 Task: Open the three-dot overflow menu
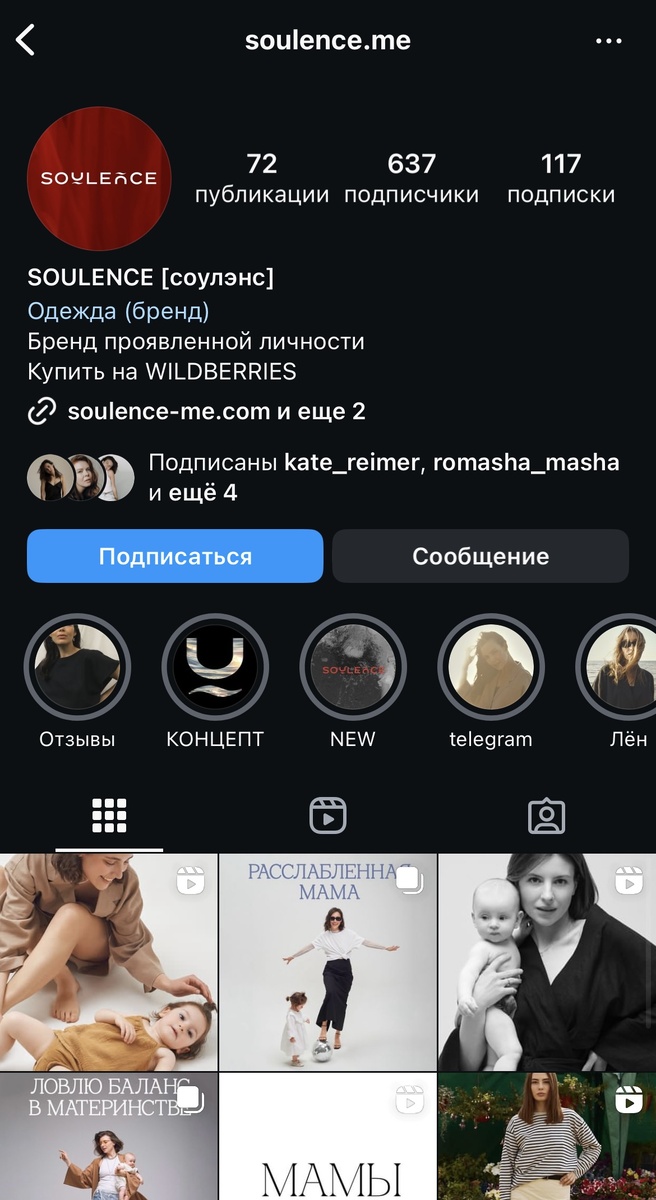[x=608, y=41]
